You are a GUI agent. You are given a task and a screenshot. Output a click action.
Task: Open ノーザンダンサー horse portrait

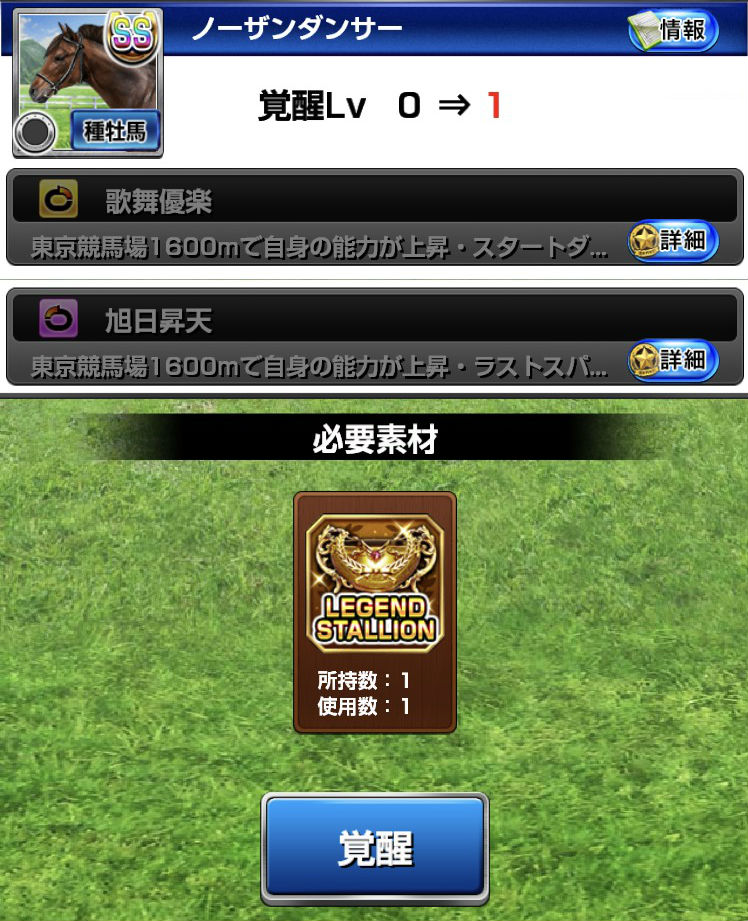click(86, 82)
